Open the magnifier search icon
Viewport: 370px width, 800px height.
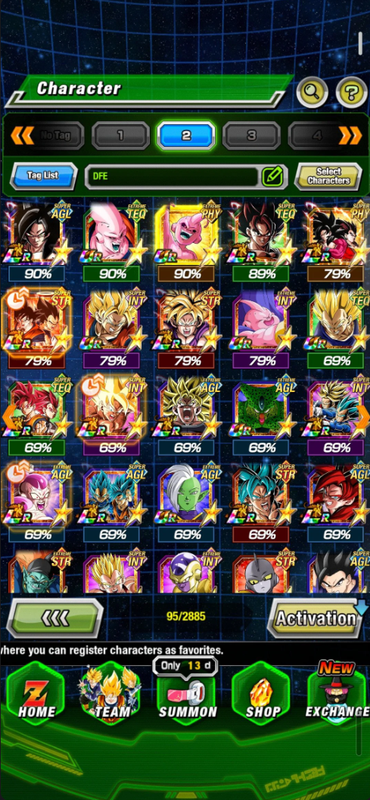pyautogui.click(x=312, y=92)
